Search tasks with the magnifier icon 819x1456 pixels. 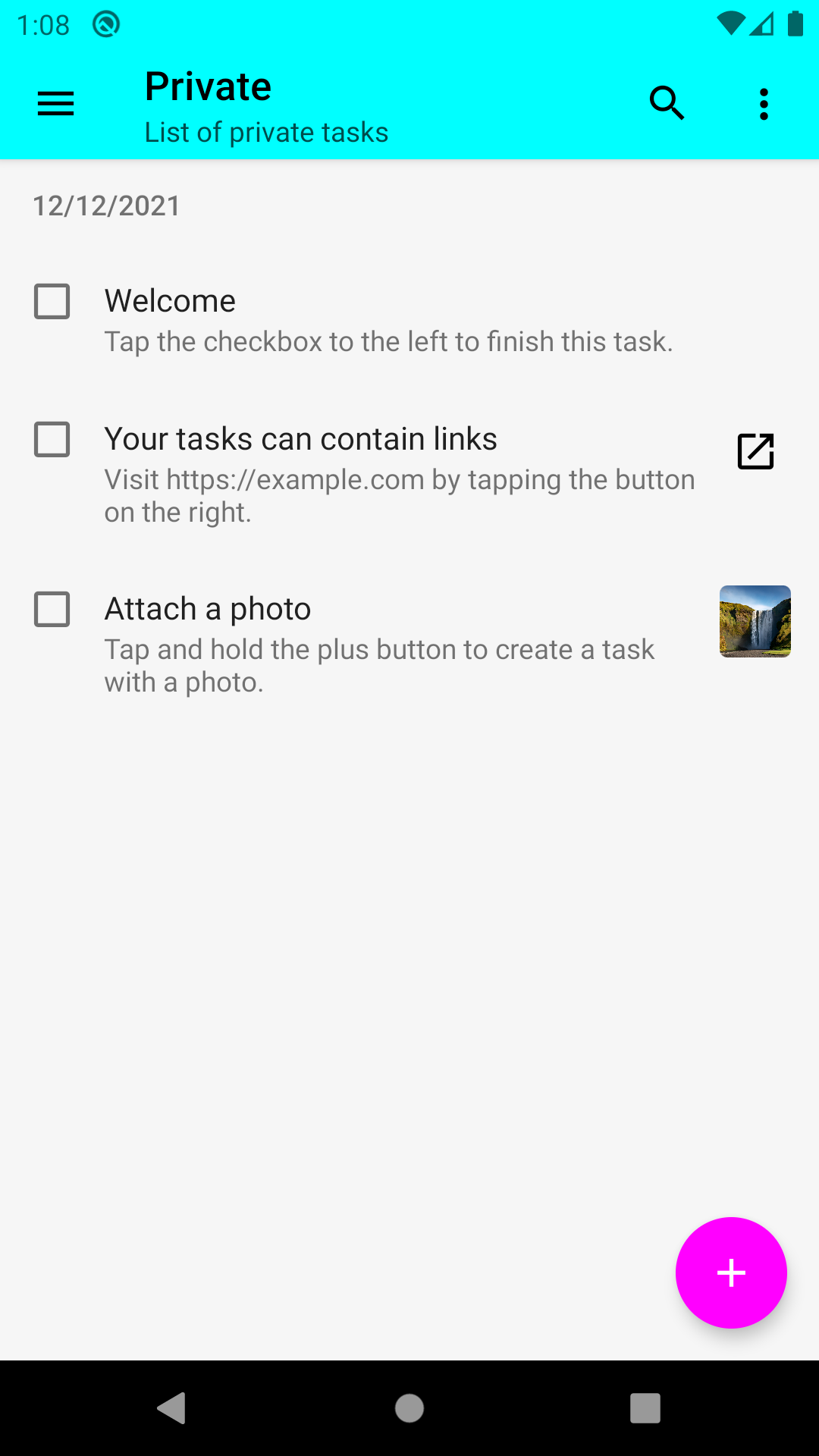(667, 103)
